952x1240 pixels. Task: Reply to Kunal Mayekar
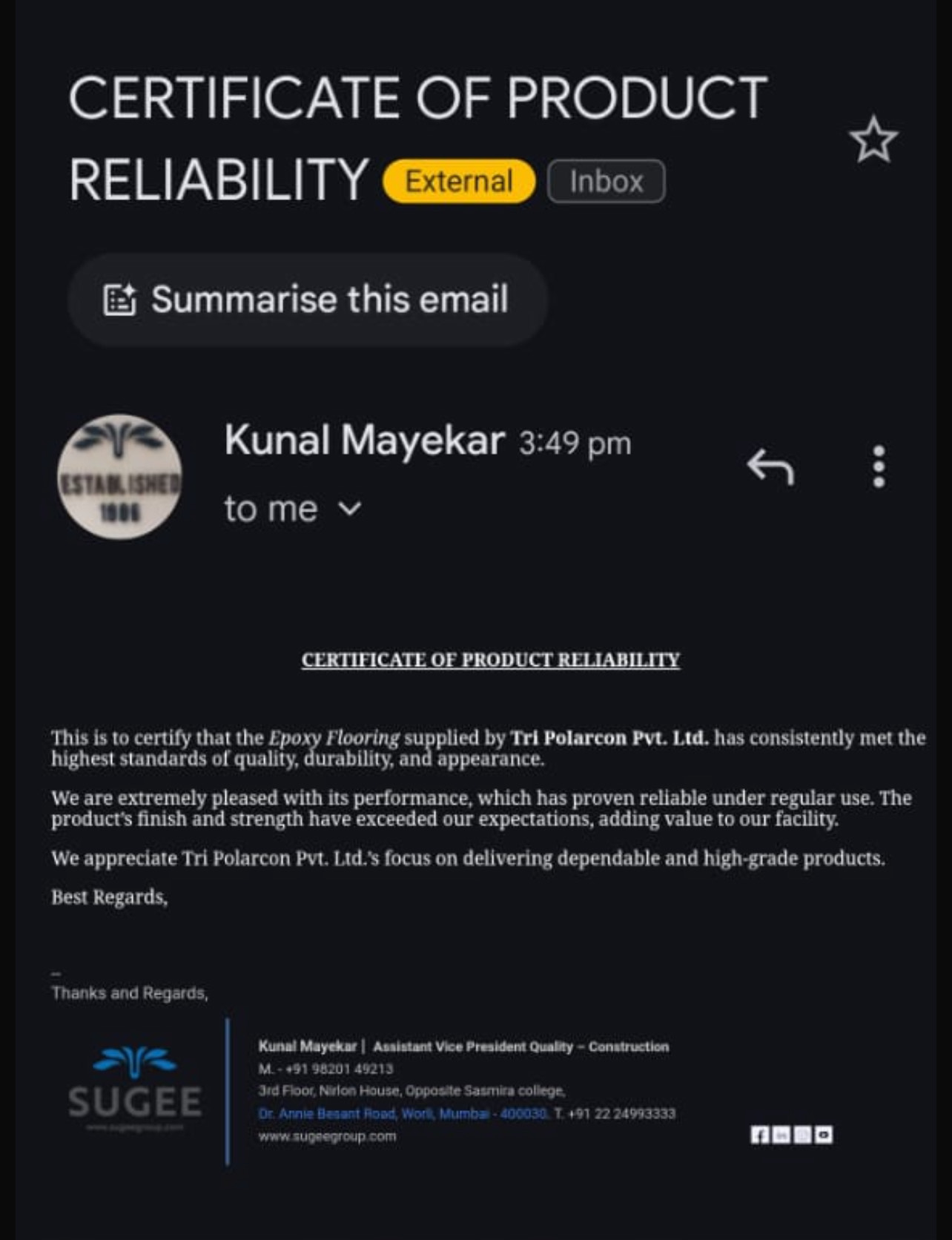coord(771,467)
